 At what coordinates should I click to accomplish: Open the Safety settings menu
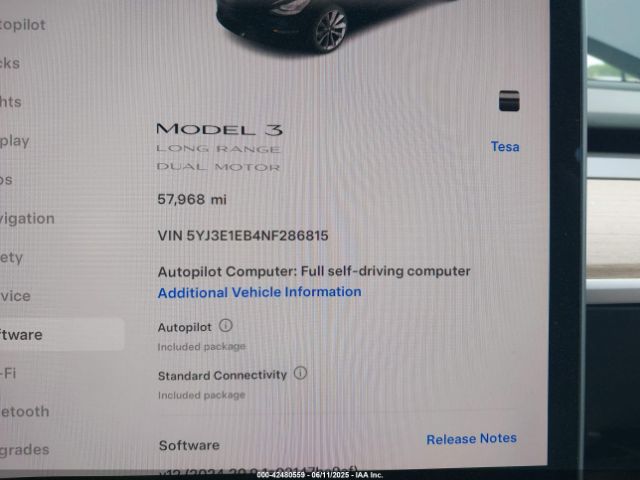point(12,257)
